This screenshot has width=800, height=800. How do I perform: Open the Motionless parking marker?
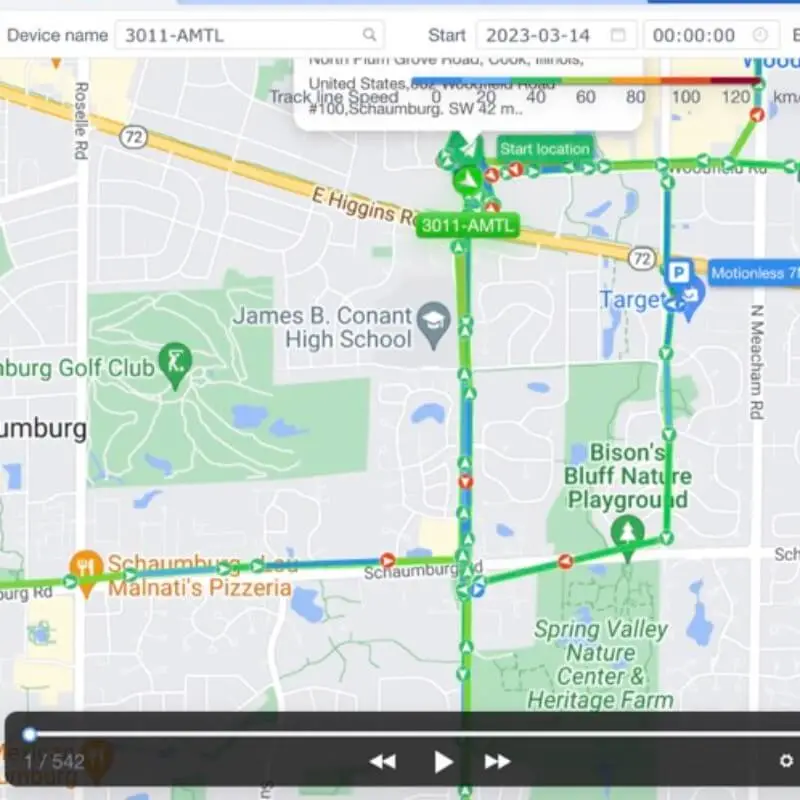click(679, 272)
